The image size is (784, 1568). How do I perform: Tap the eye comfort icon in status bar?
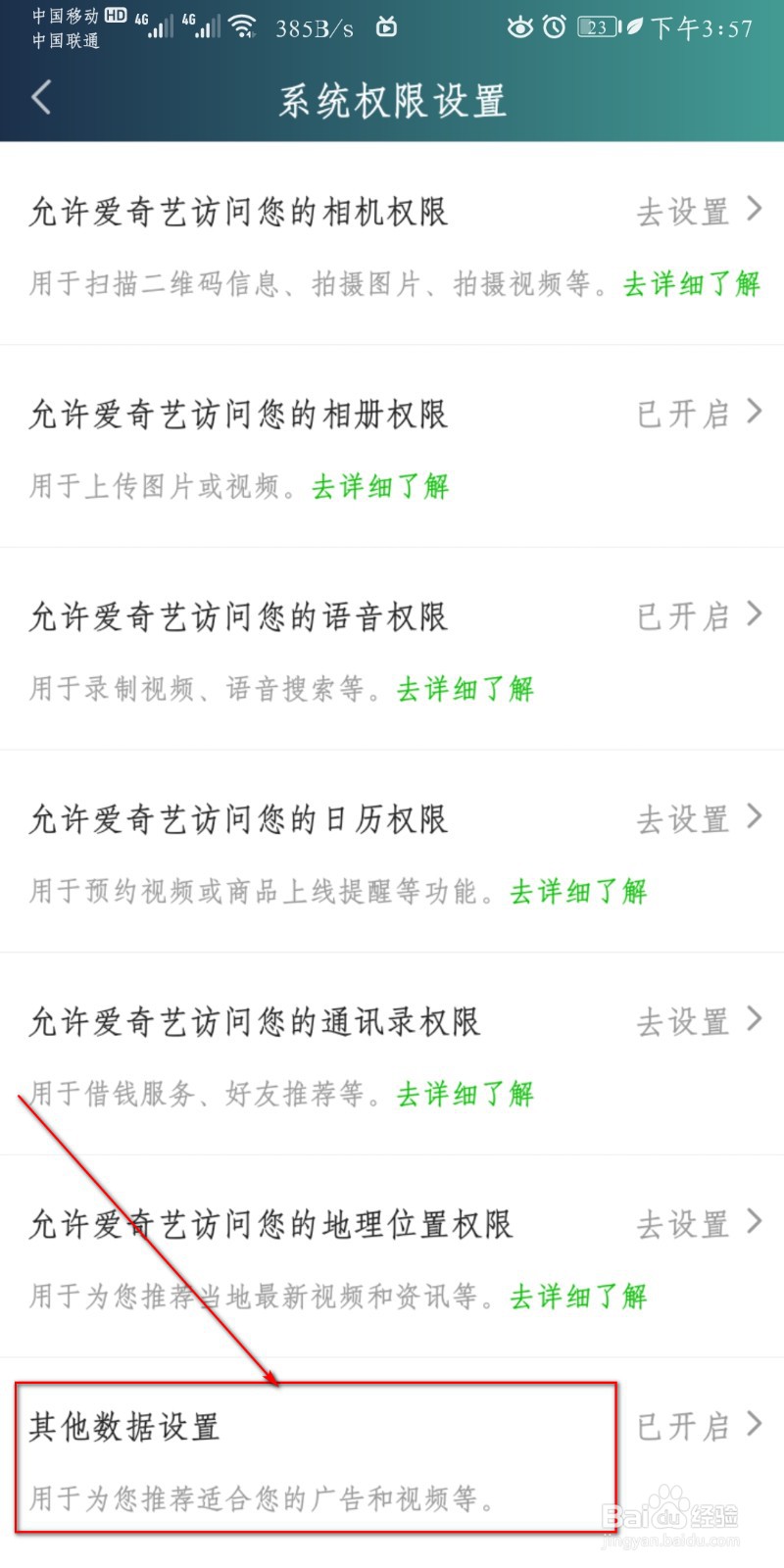(x=523, y=26)
